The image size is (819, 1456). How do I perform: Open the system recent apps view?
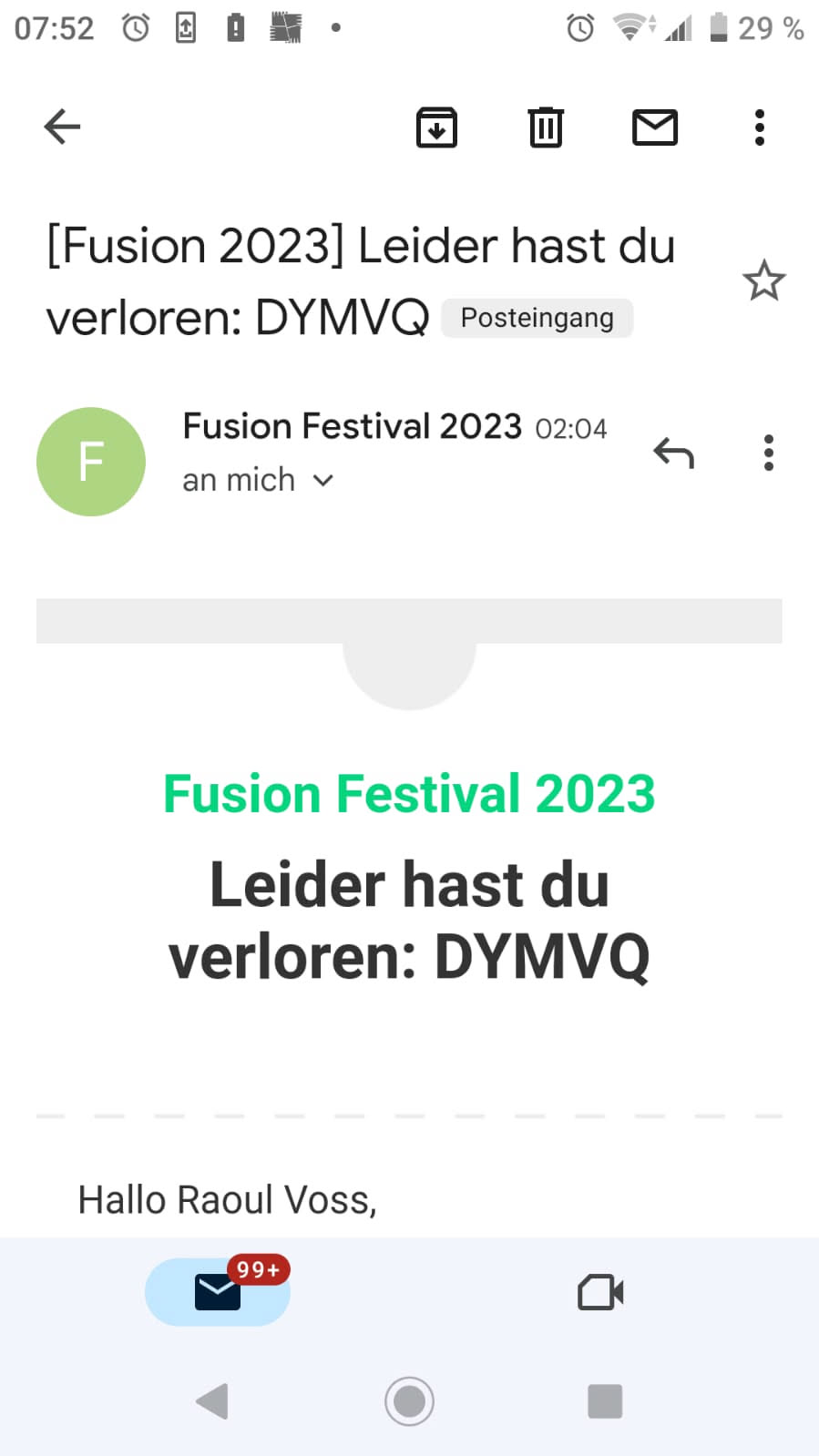605,1401
